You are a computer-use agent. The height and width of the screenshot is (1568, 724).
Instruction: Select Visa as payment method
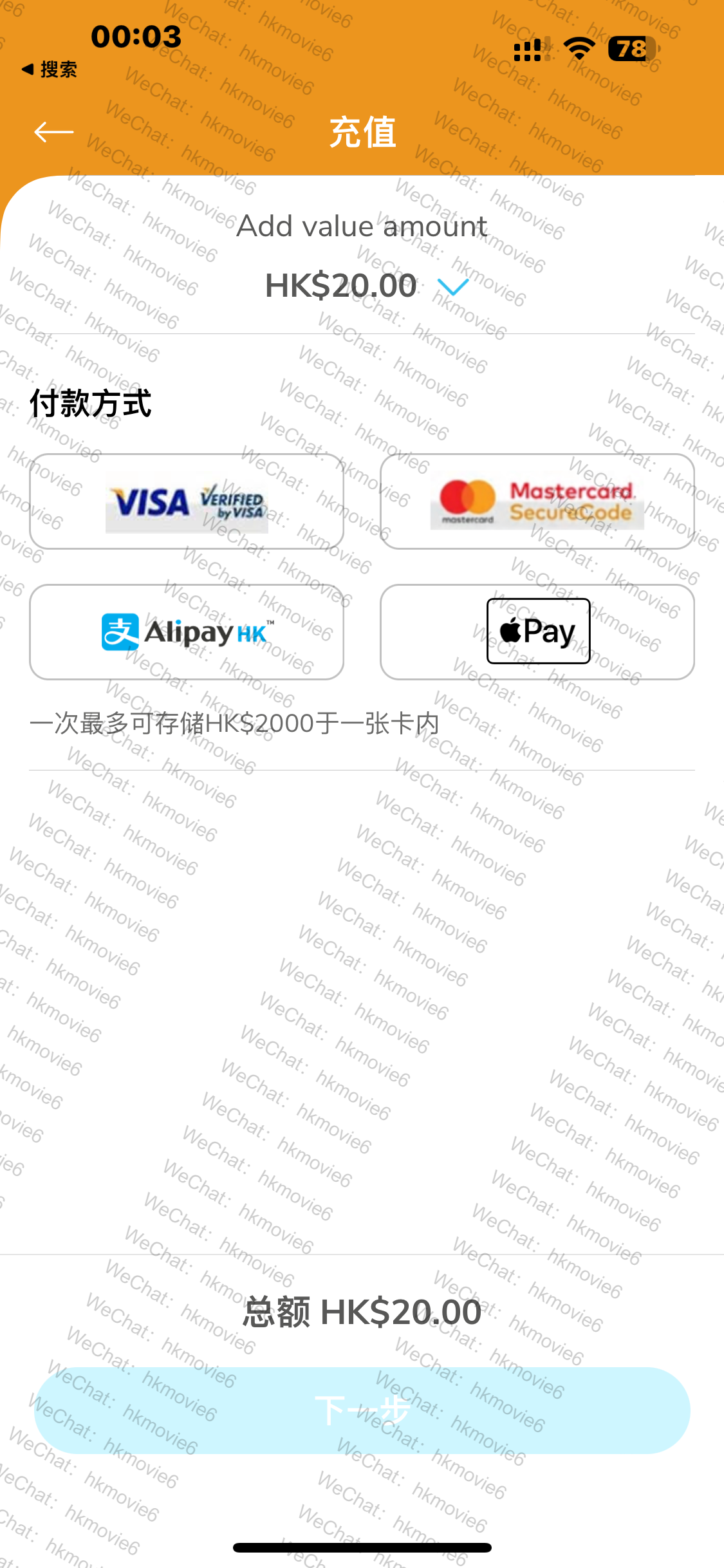tap(187, 501)
